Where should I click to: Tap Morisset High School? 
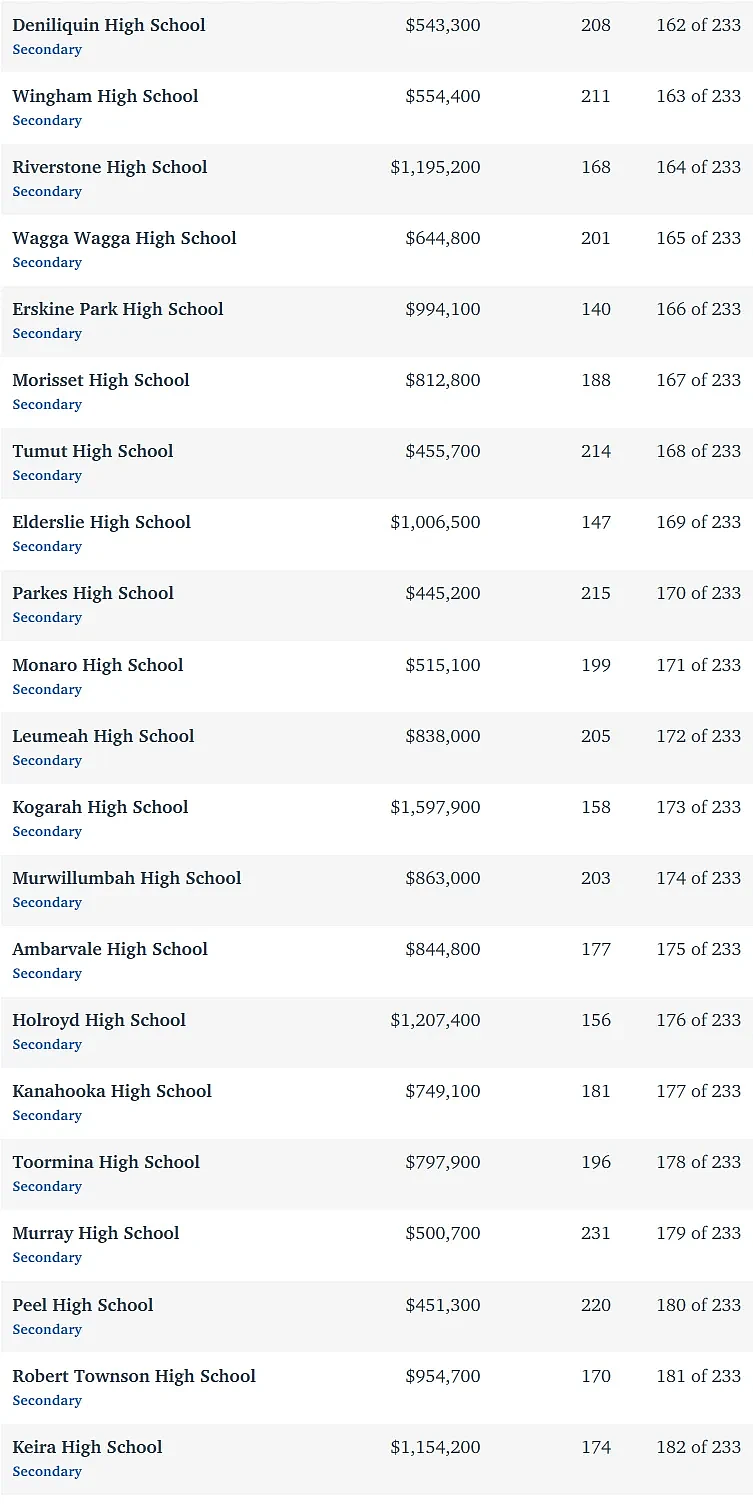[x=101, y=380]
